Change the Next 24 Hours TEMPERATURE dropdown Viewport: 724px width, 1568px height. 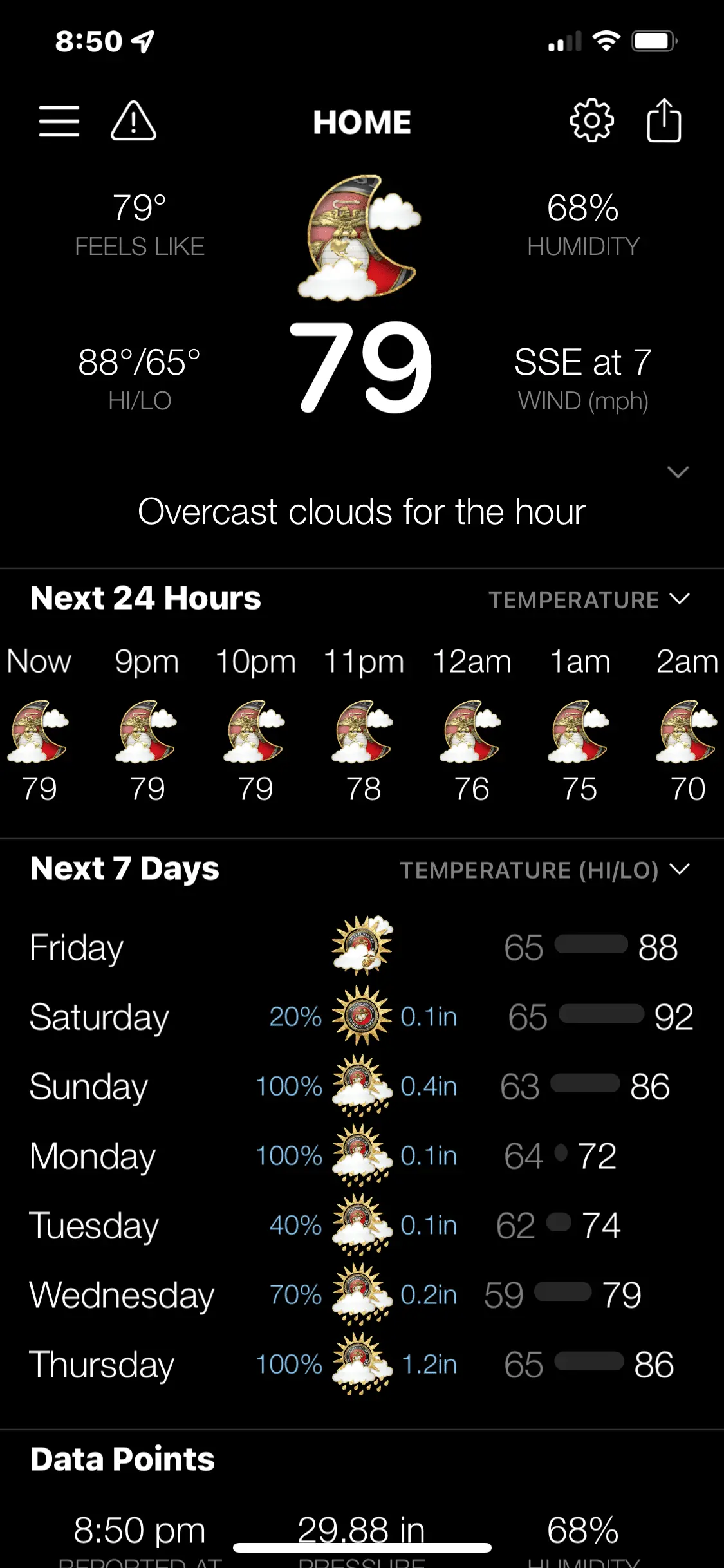[589, 600]
